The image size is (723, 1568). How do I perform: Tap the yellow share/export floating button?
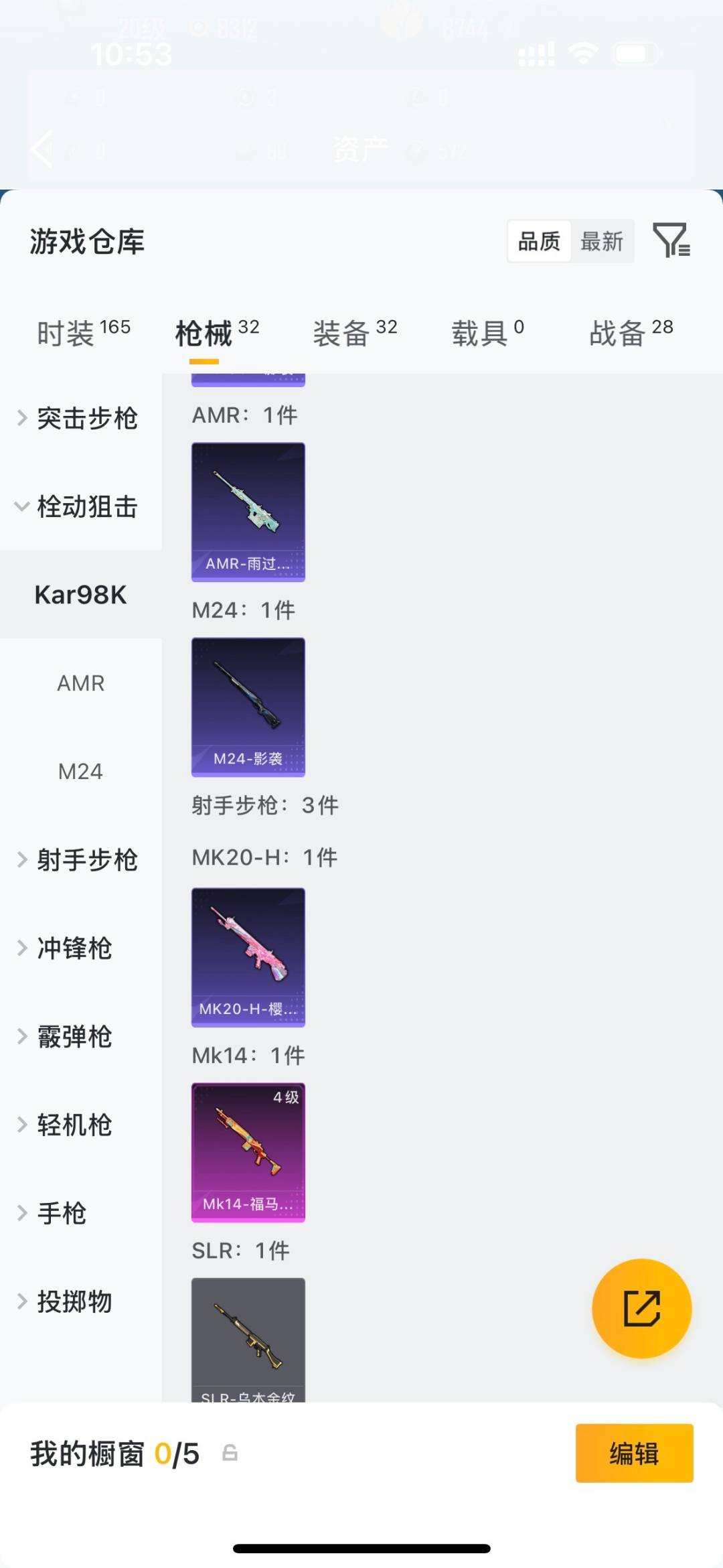click(641, 1309)
